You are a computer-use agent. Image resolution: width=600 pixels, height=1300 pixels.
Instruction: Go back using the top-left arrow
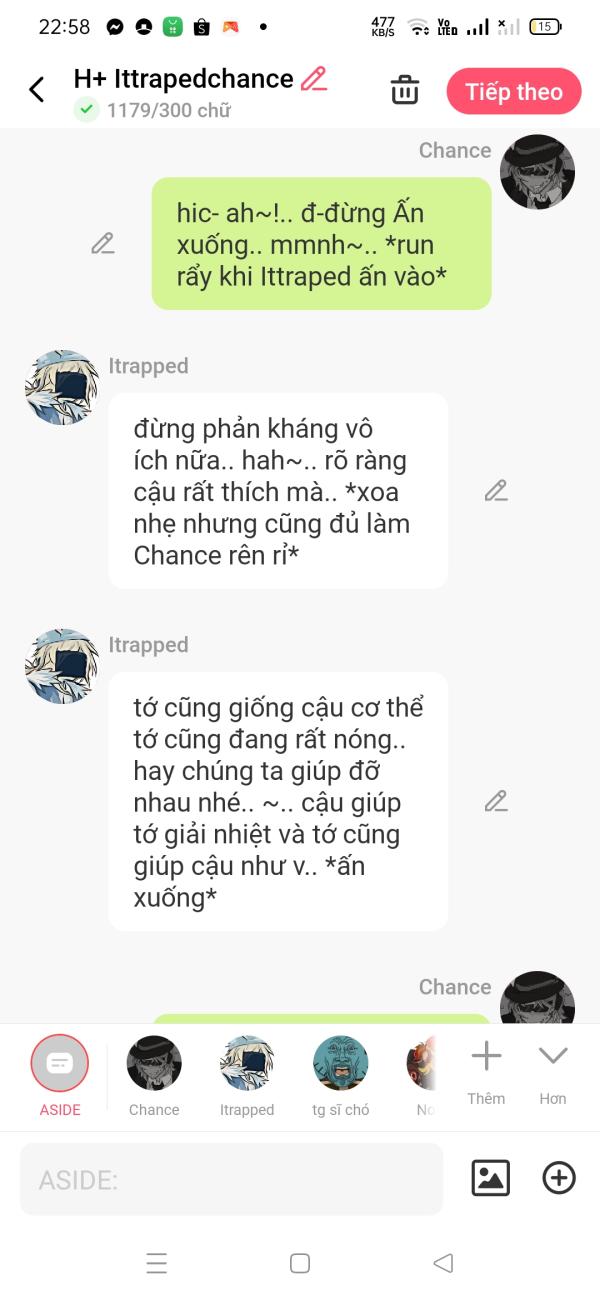[37, 90]
